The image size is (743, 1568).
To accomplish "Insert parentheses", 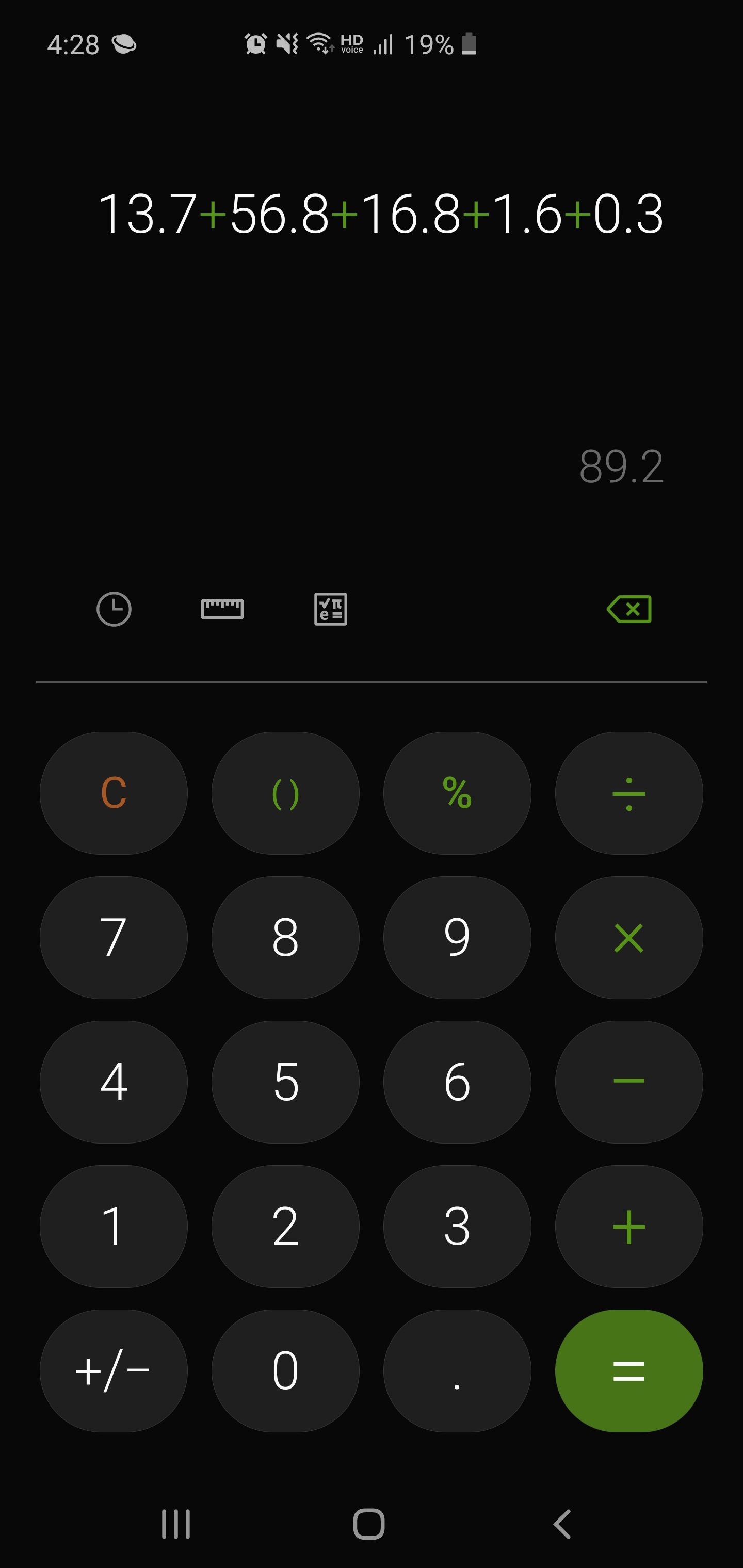I will [x=286, y=793].
